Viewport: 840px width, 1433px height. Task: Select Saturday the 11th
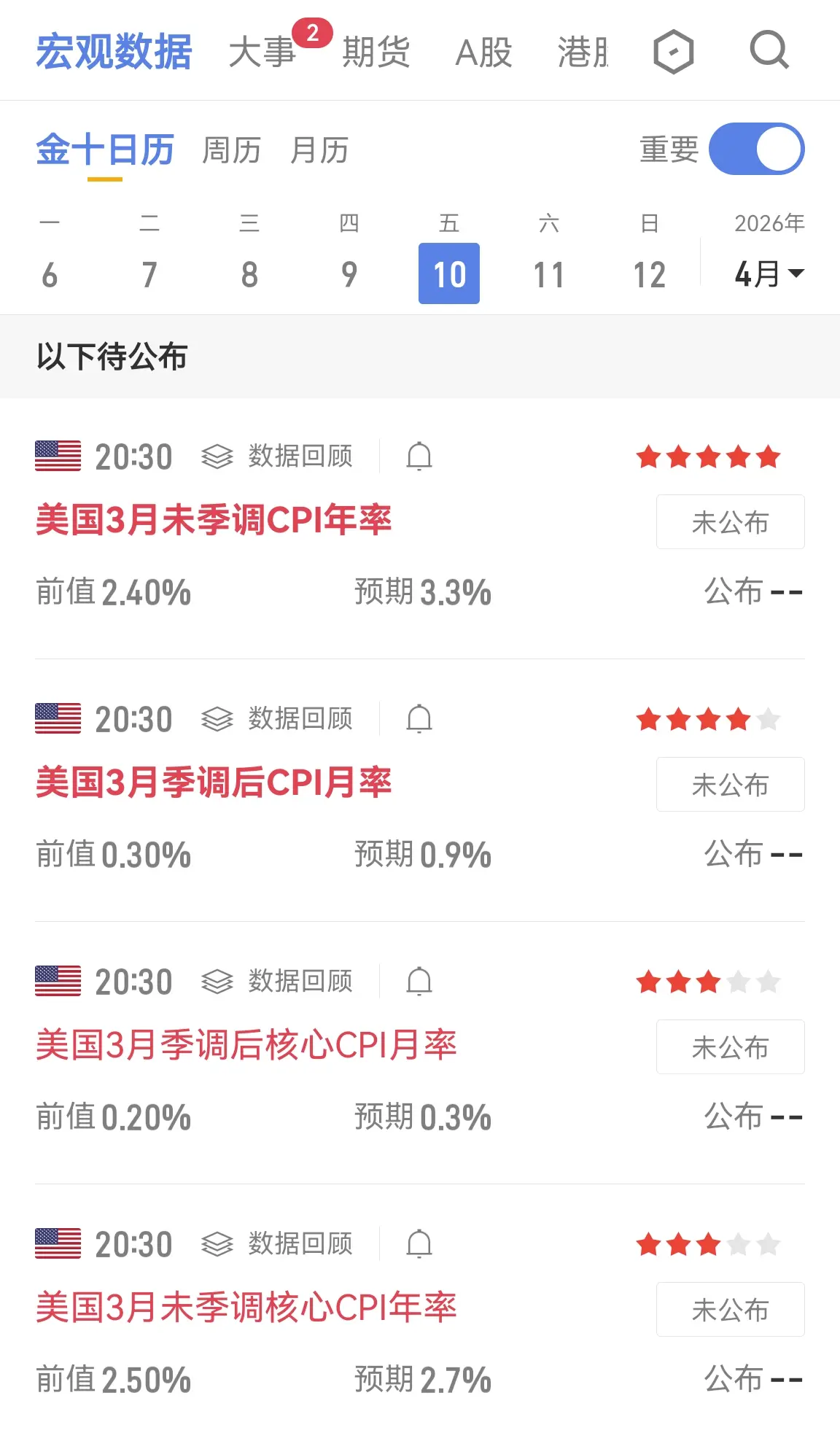coord(548,274)
